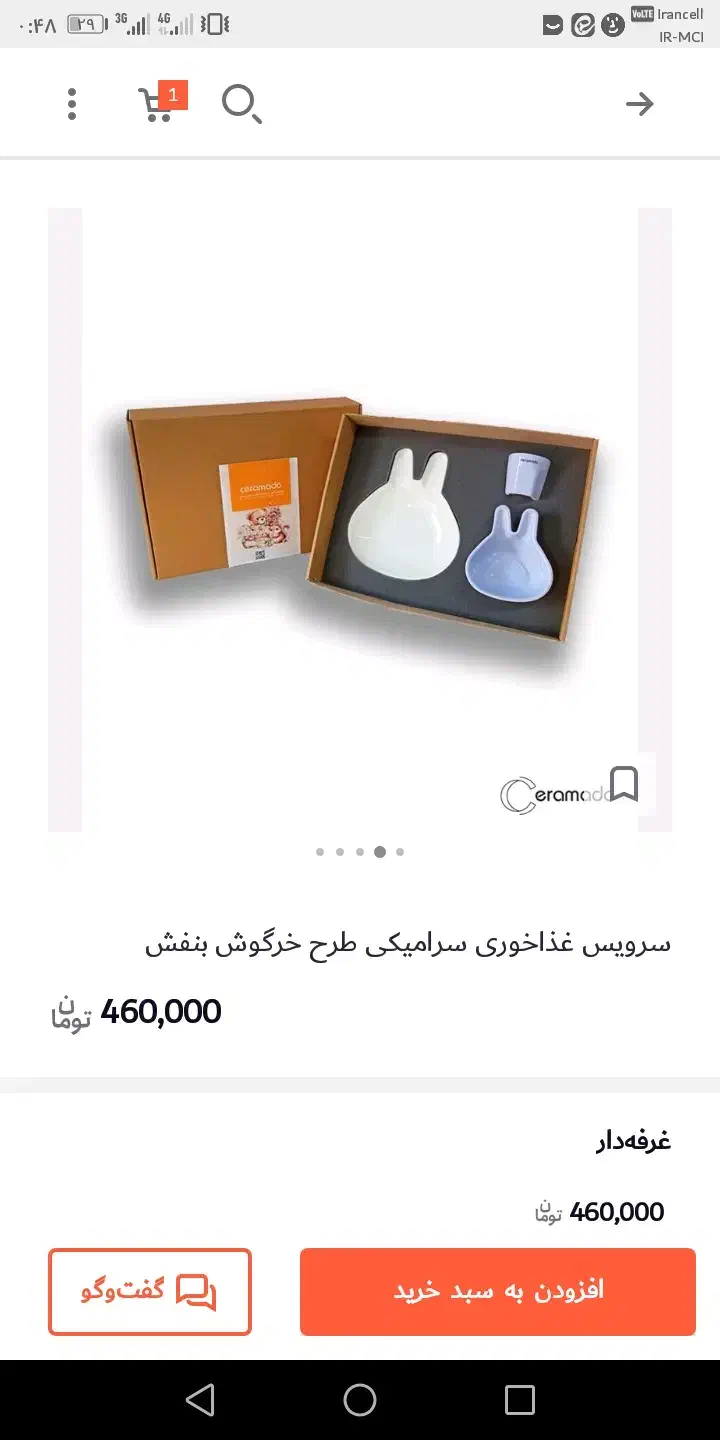Tap the Android home circle button

[360, 1400]
